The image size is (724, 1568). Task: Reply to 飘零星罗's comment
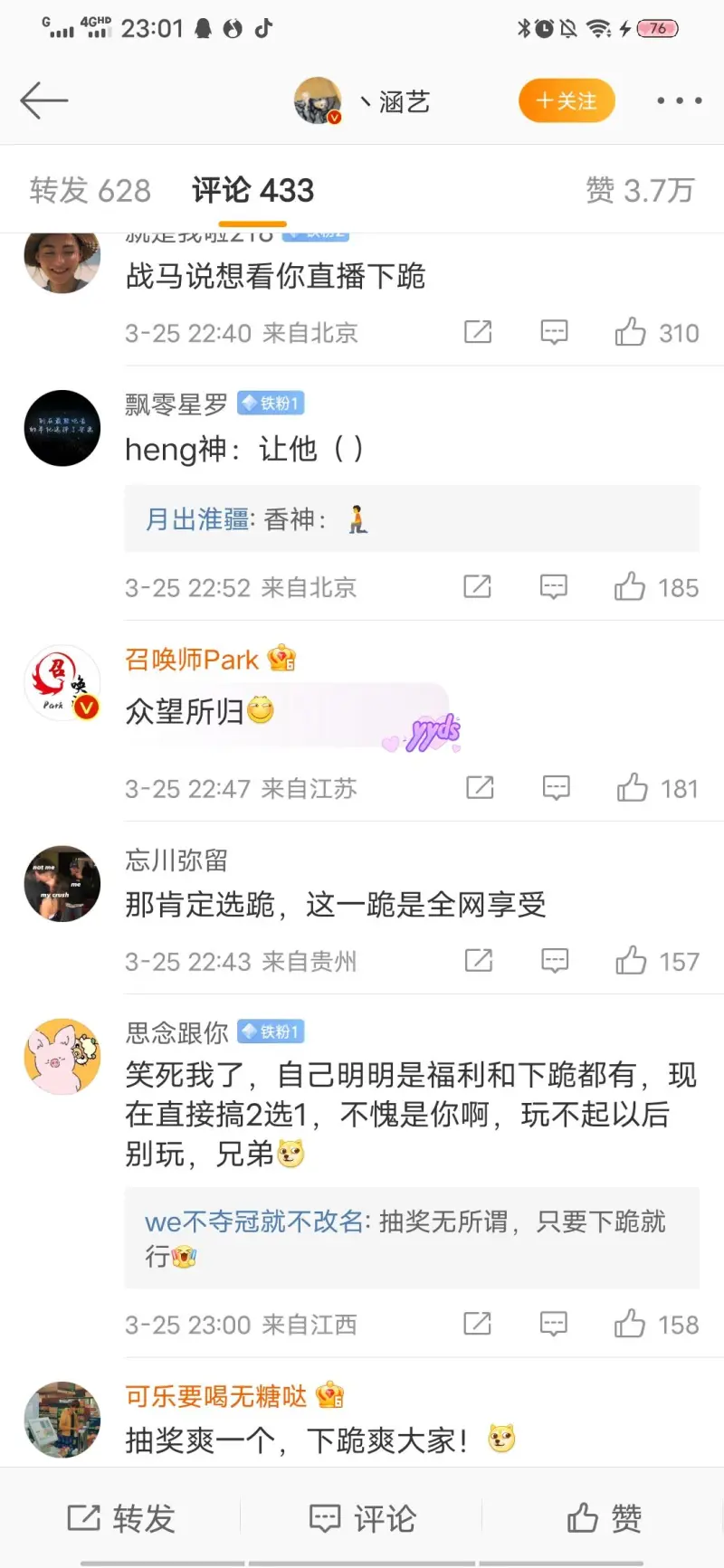point(553,587)
